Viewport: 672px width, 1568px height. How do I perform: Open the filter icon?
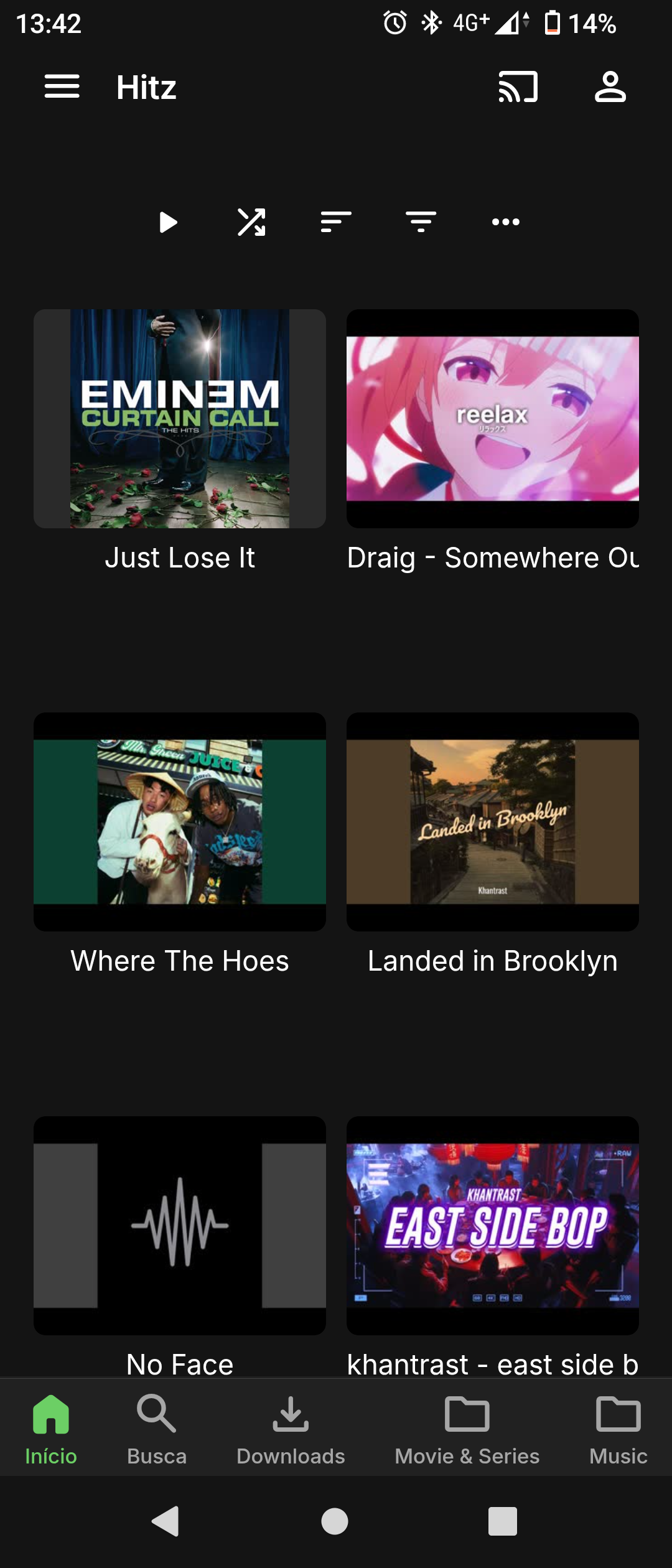point(421,222)
